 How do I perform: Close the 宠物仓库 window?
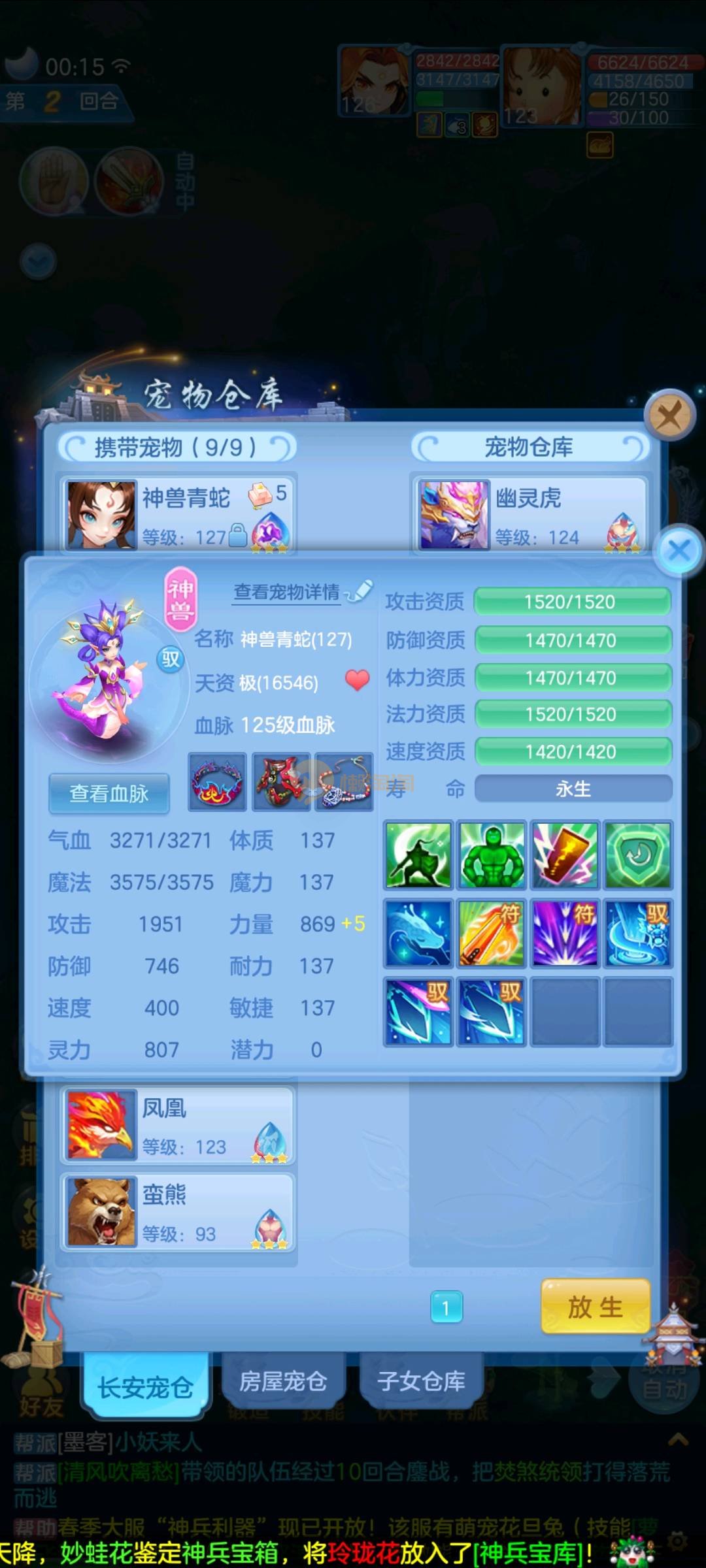click(x=669, y=414)
